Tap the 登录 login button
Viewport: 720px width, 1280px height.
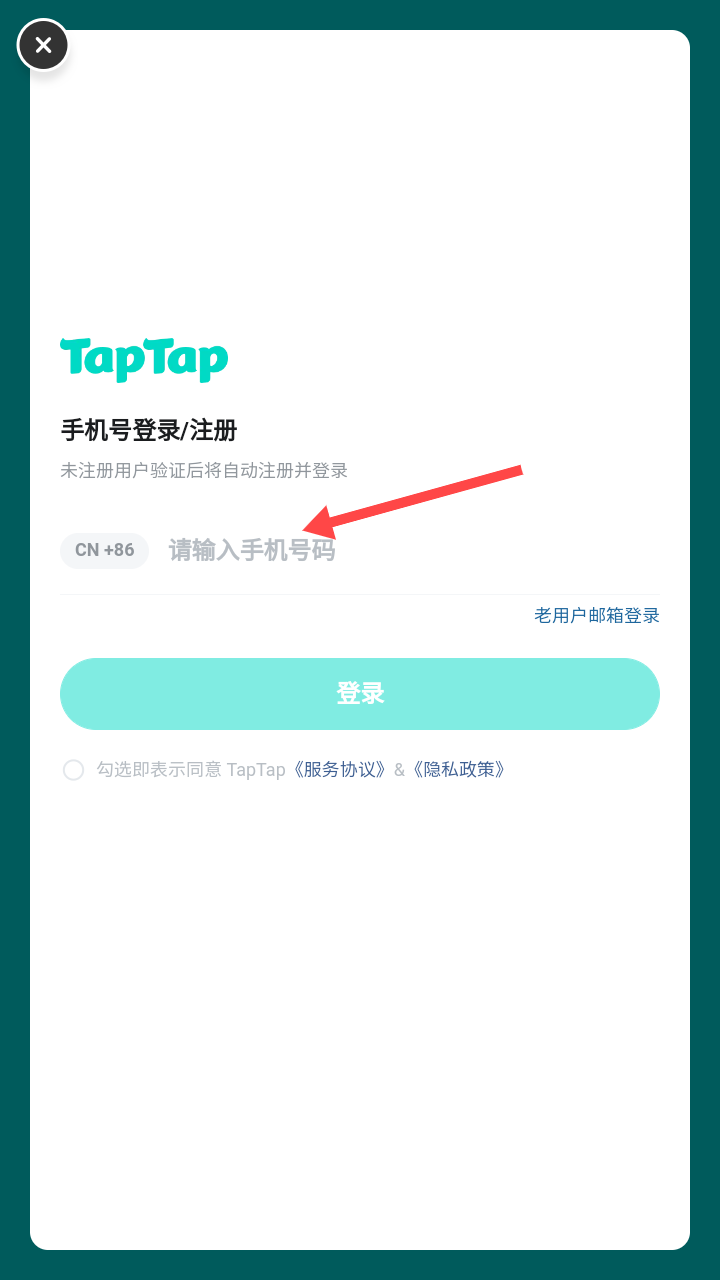tap(360, 694)
